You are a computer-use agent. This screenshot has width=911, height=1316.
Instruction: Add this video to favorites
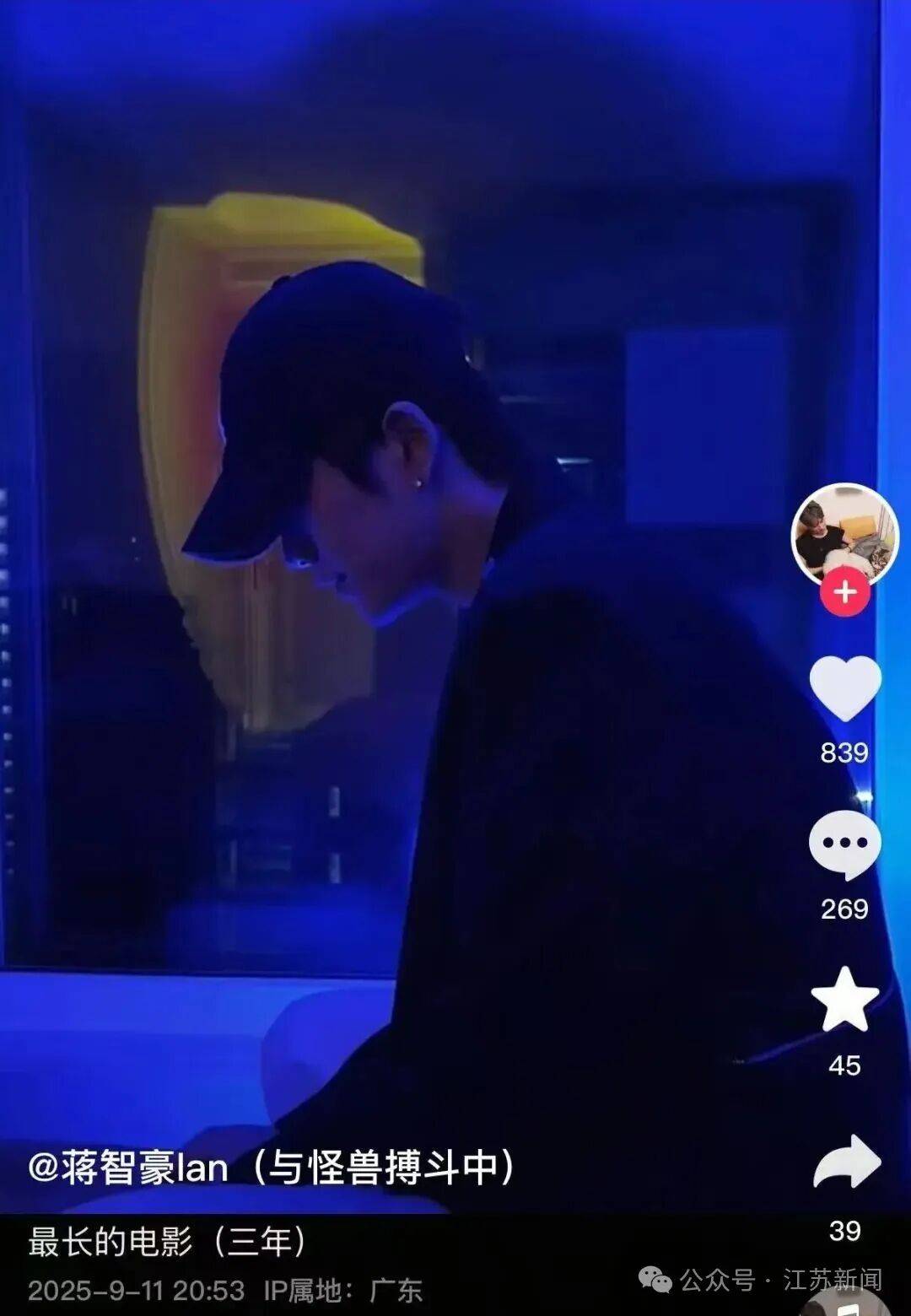[x=844, y=1000]
